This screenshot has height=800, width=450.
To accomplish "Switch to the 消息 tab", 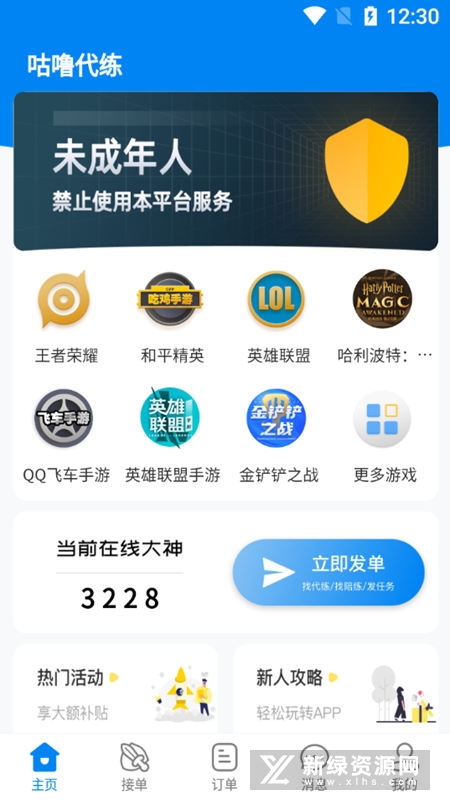I will pos(314,767).
